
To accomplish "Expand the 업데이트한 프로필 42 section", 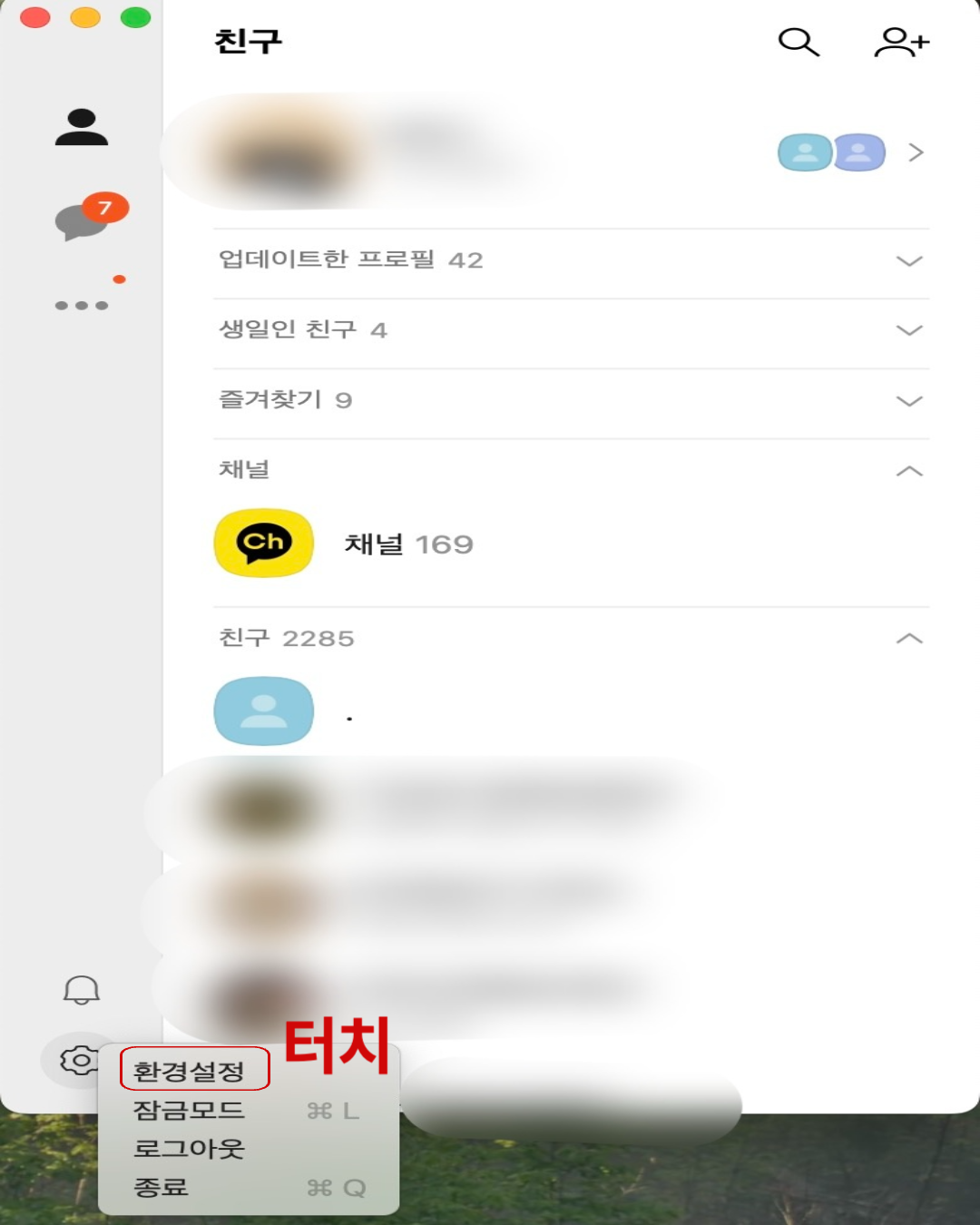I will click(x=908, y=260).
